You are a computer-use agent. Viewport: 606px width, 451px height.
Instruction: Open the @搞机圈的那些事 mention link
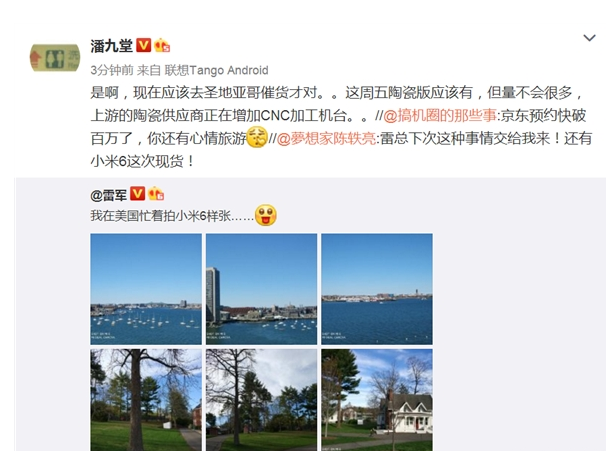tap(440, 113)
